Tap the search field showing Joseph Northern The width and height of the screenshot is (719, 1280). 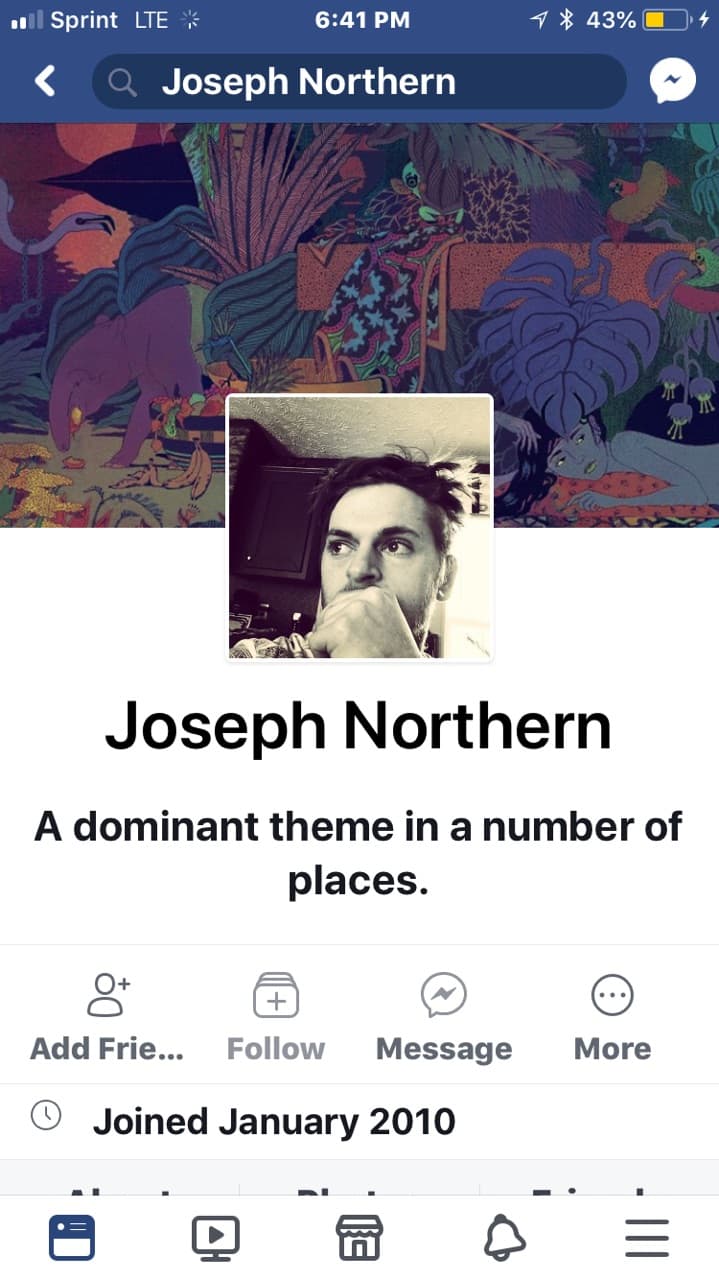tap(358, 82)
